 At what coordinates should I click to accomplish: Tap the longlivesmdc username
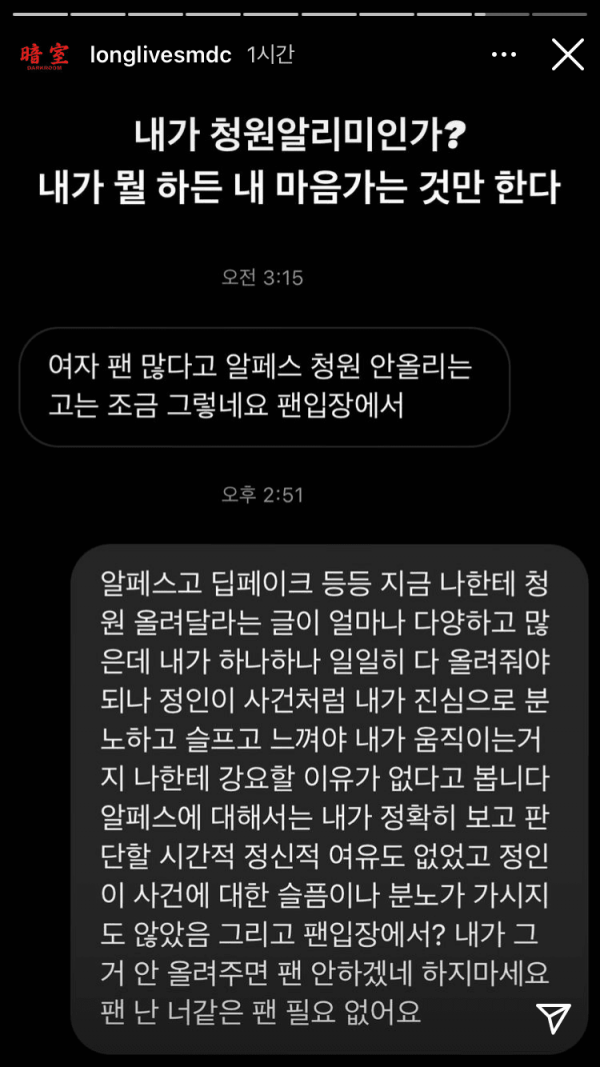(162, 55)
